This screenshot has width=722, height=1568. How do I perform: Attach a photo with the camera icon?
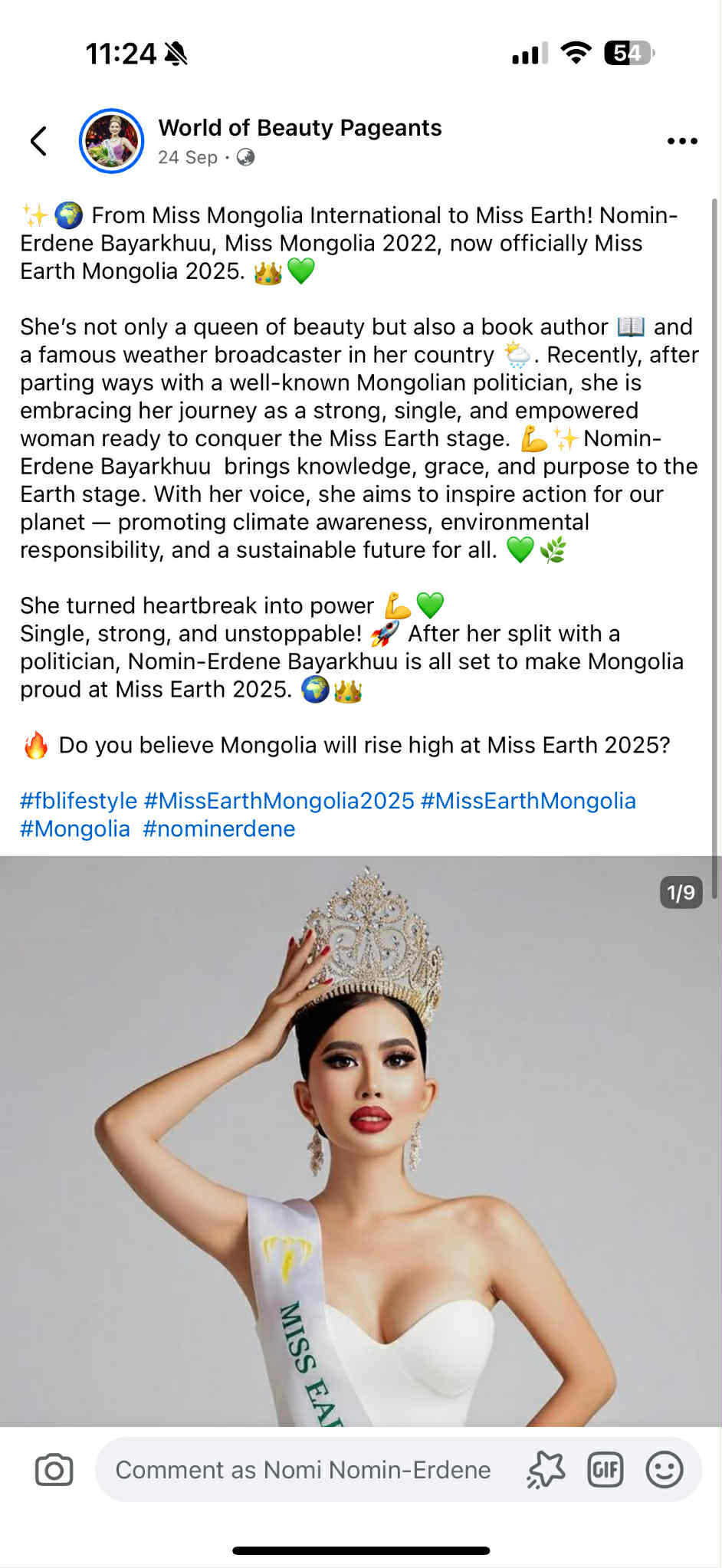coord(54,1470)
